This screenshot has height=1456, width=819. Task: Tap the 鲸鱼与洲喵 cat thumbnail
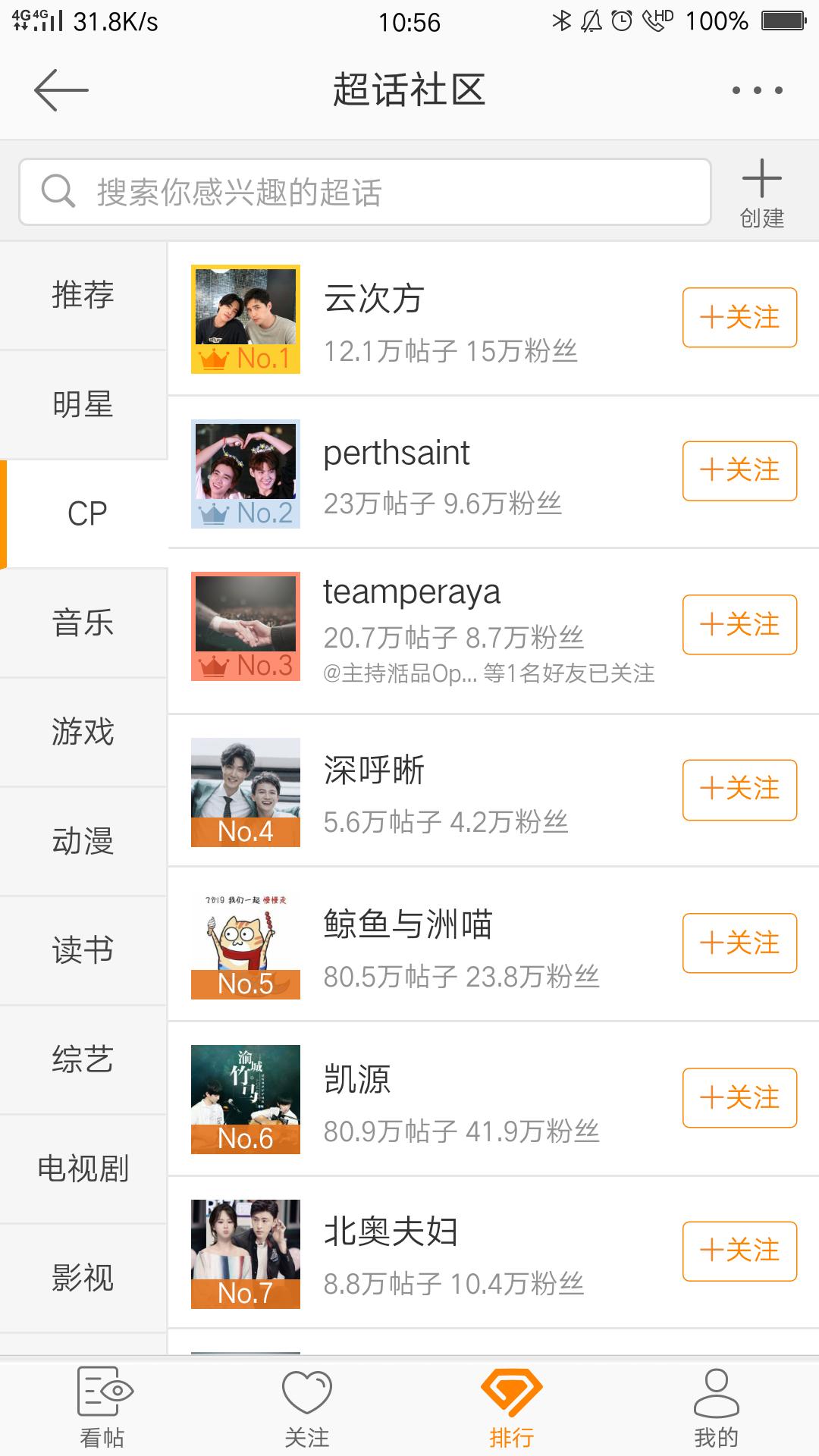(x=246, y=943)
